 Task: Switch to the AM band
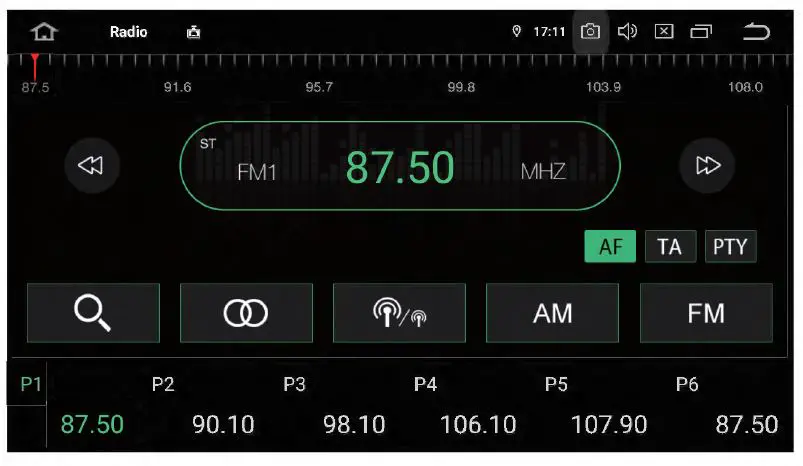[x=552, y=313]
